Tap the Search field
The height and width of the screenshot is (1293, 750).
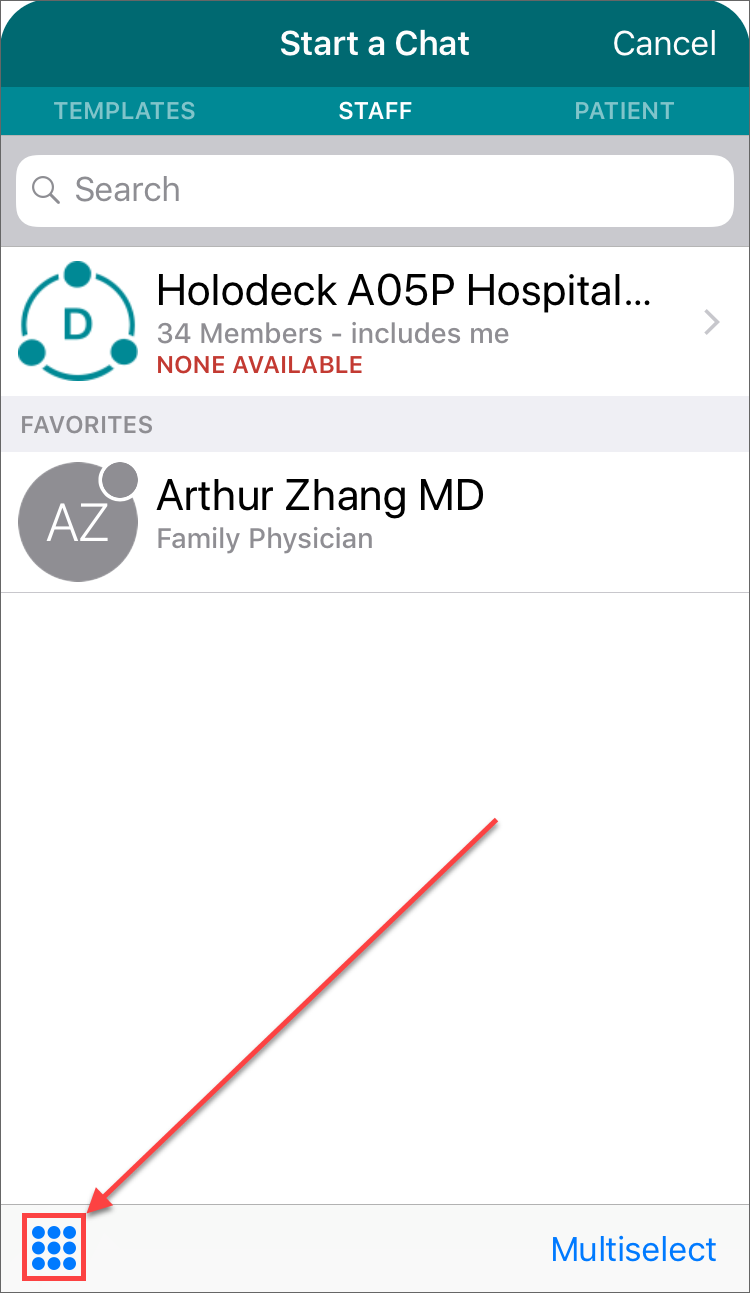(x=375, y=190)
